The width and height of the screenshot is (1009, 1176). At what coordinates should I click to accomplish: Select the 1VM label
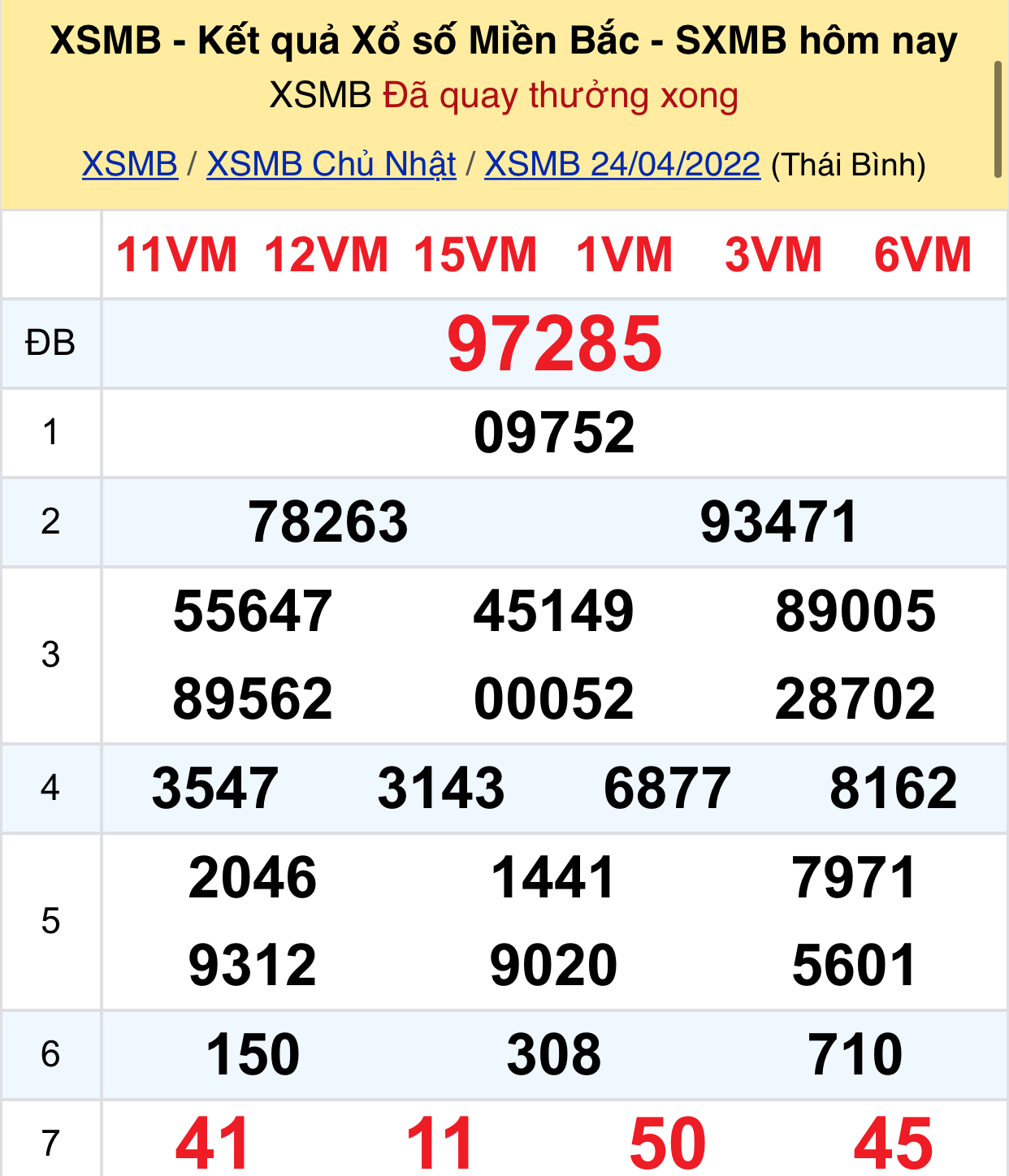pyautogui.click(x=623, y=256)
